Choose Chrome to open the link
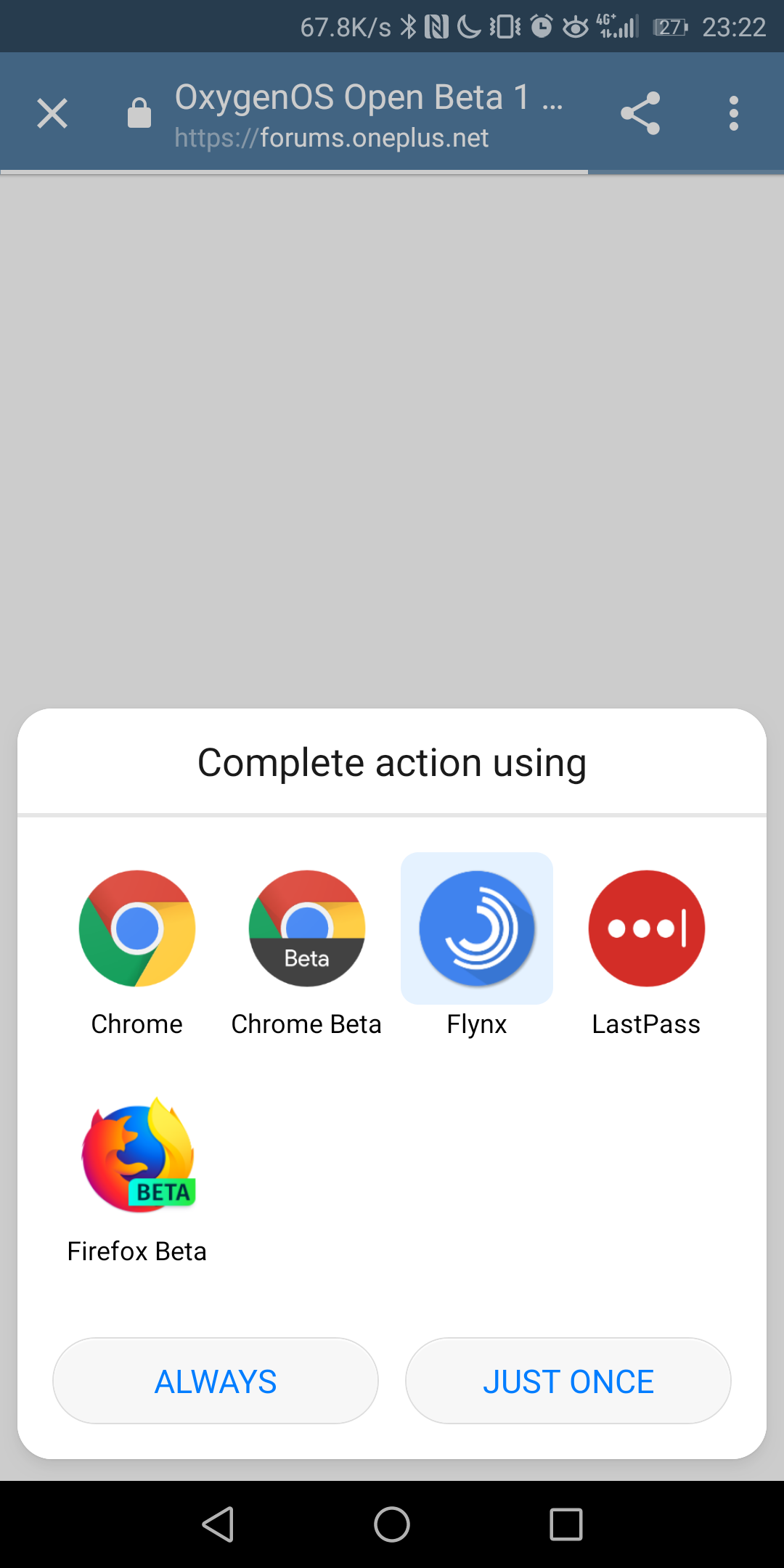784x1568 pixels. click(137, 952)
